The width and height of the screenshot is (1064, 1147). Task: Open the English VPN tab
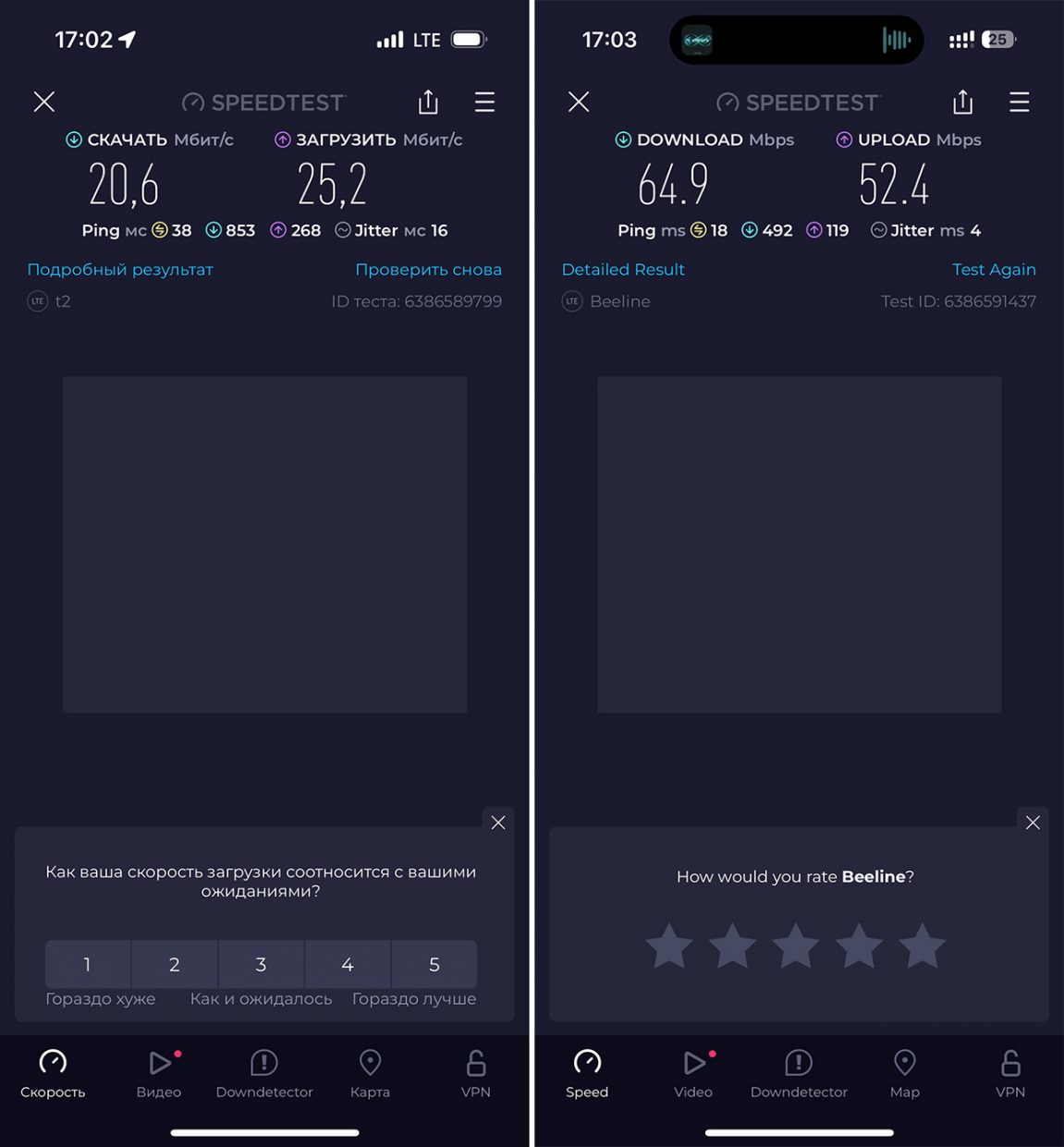(x=1010, y=1073)
